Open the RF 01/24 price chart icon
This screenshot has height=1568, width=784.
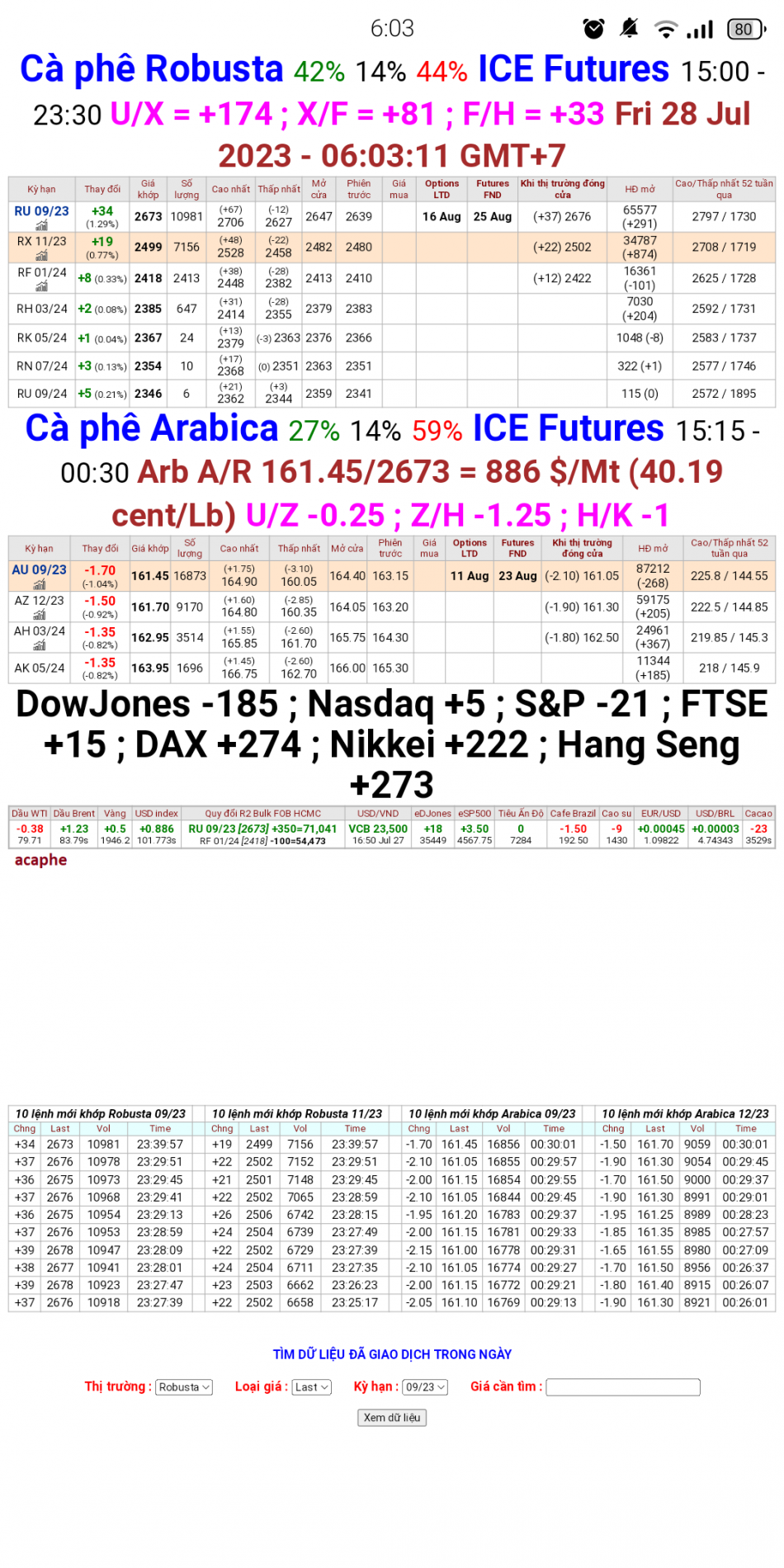pos(41,287)
